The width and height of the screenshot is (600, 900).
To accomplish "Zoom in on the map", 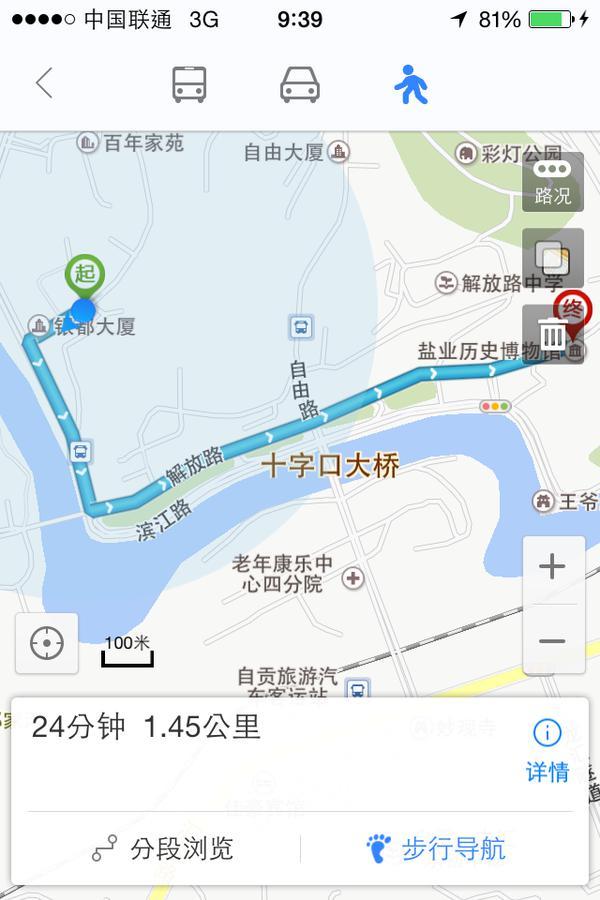I will 552,567.
